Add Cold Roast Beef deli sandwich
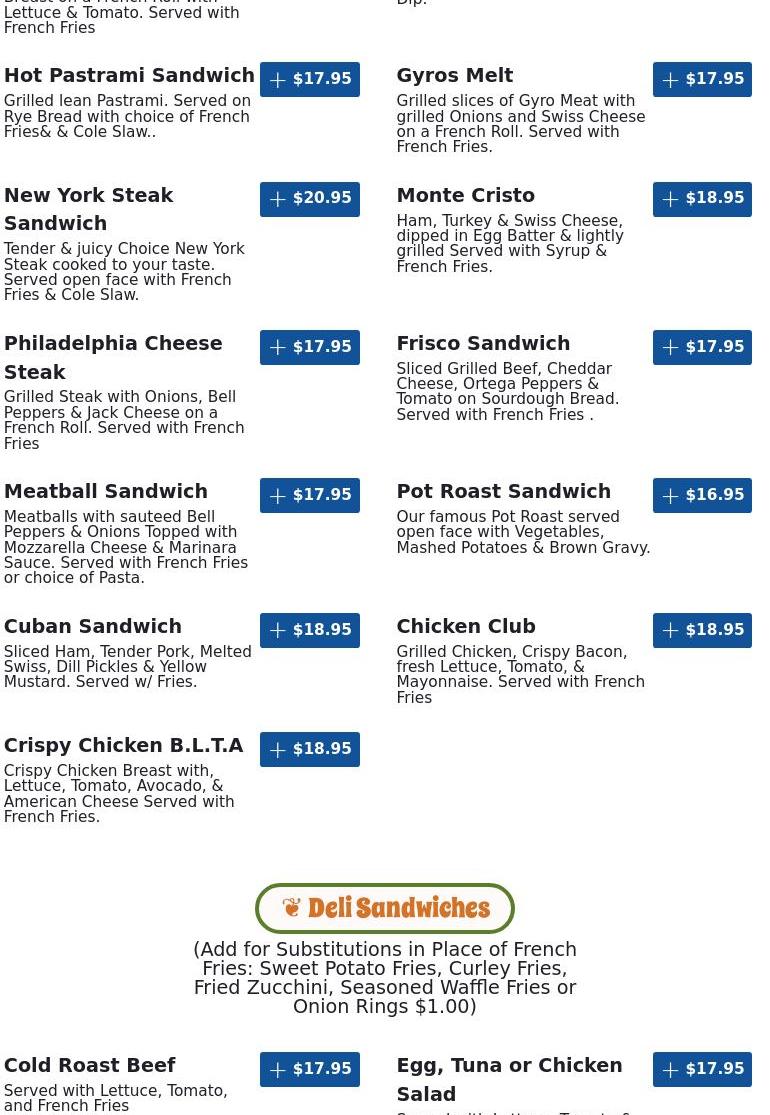Image resolution: width=770 pixels, height=1115 pixels. click(x=309, y=1069)
